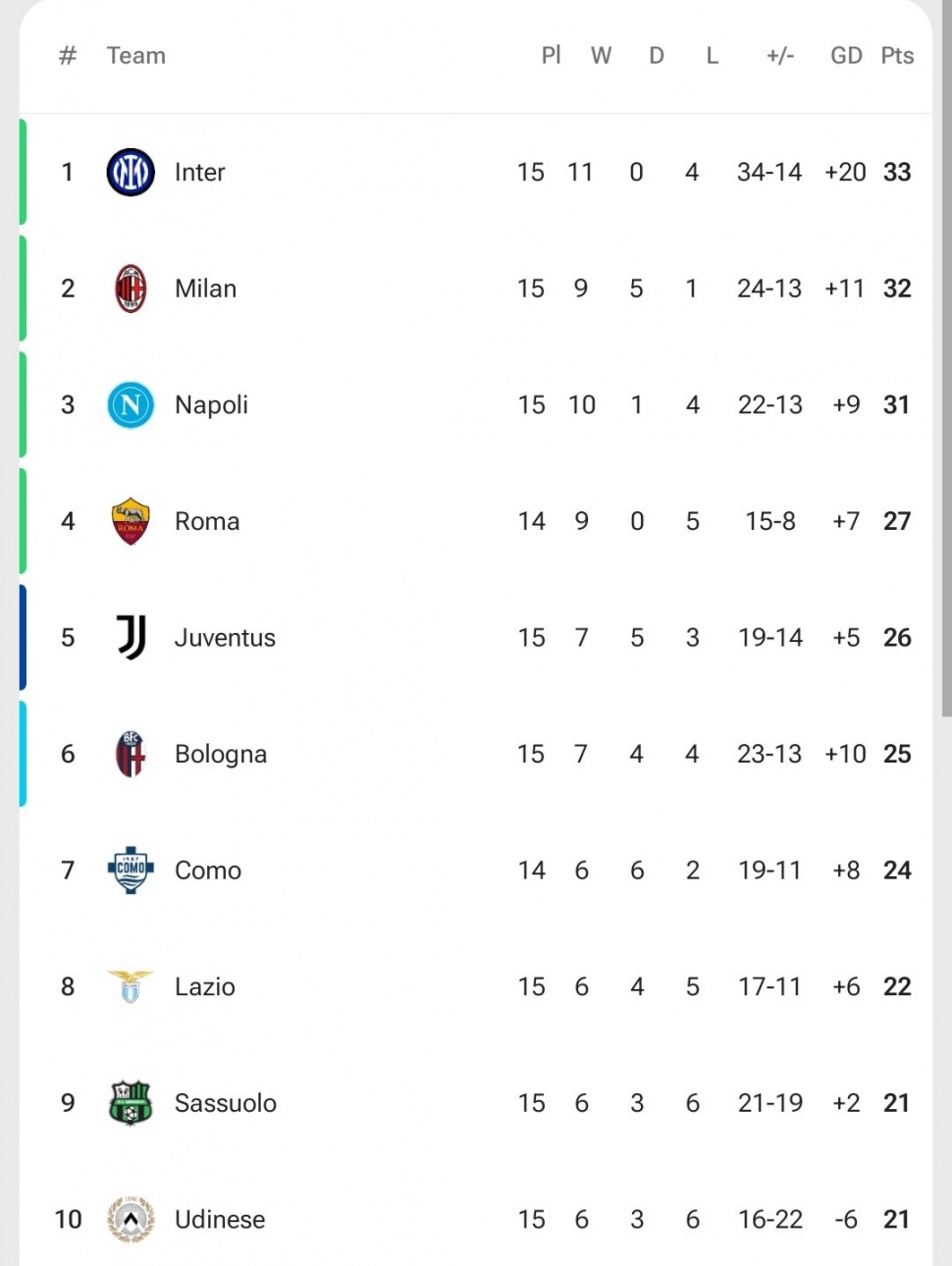Select the Juventus logo
952x1266 pixels.
pyautogui.click(x=131, y=637)
